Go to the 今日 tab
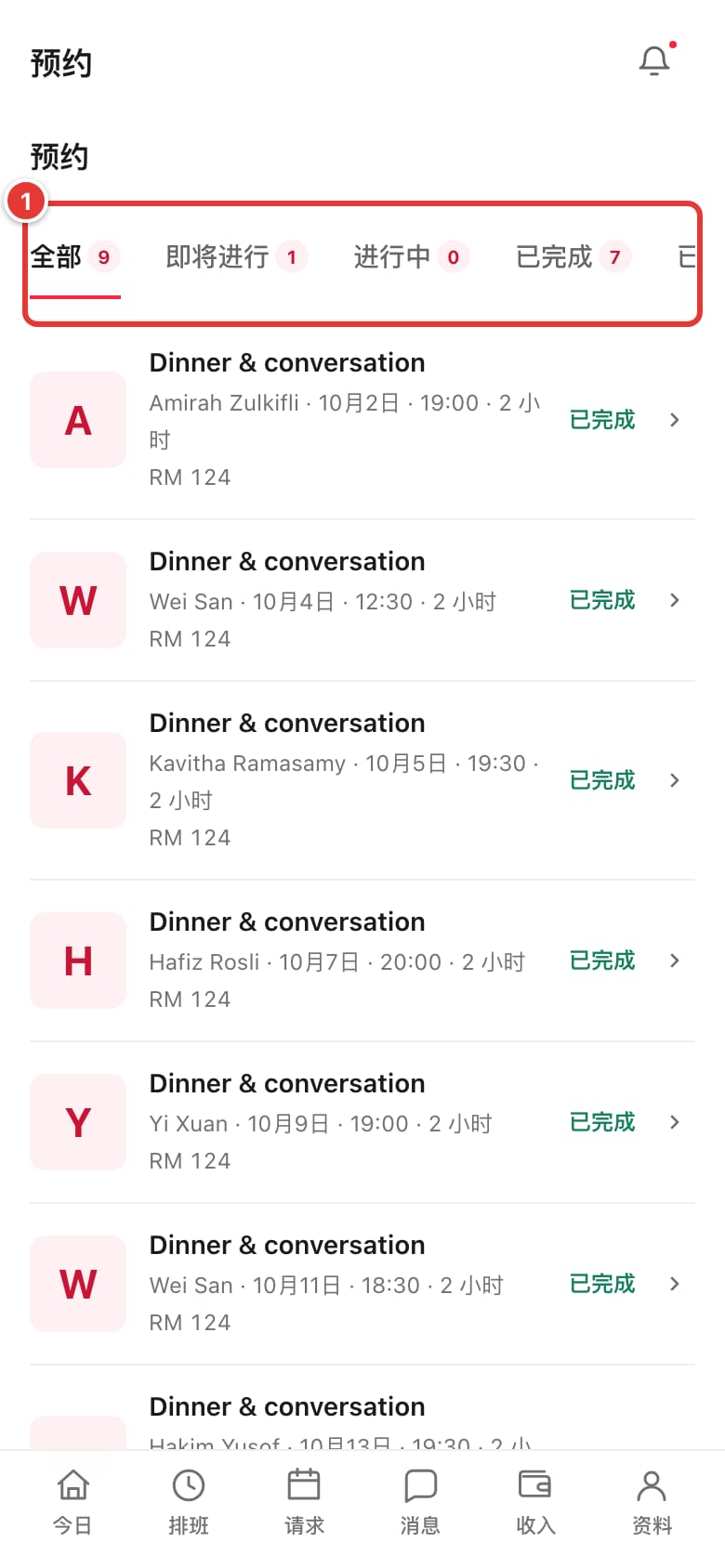The width and height of the screenshot is (725, 1568). pos(72,1502)
